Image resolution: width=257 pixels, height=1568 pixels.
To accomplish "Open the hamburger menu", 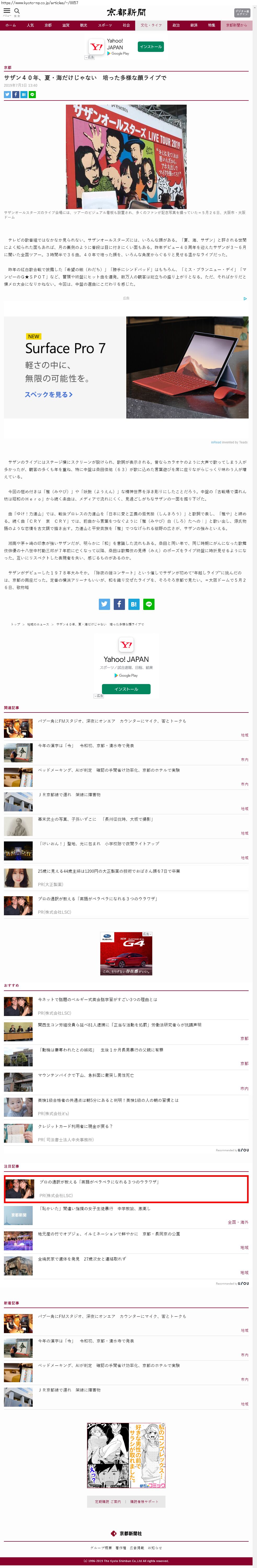I will (x=7, y=11).
